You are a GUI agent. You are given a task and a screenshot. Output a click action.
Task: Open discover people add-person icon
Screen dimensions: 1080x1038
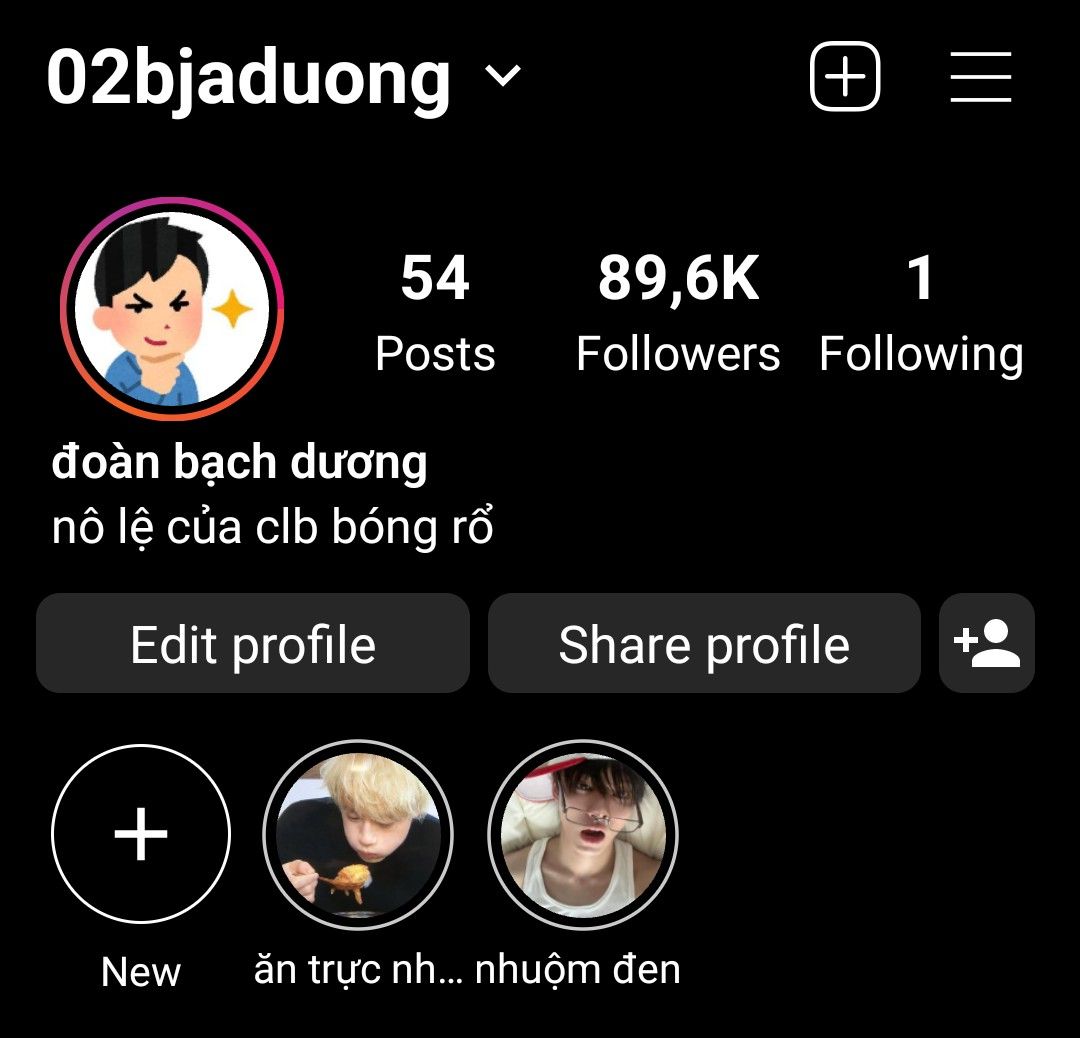coord(987,644)
